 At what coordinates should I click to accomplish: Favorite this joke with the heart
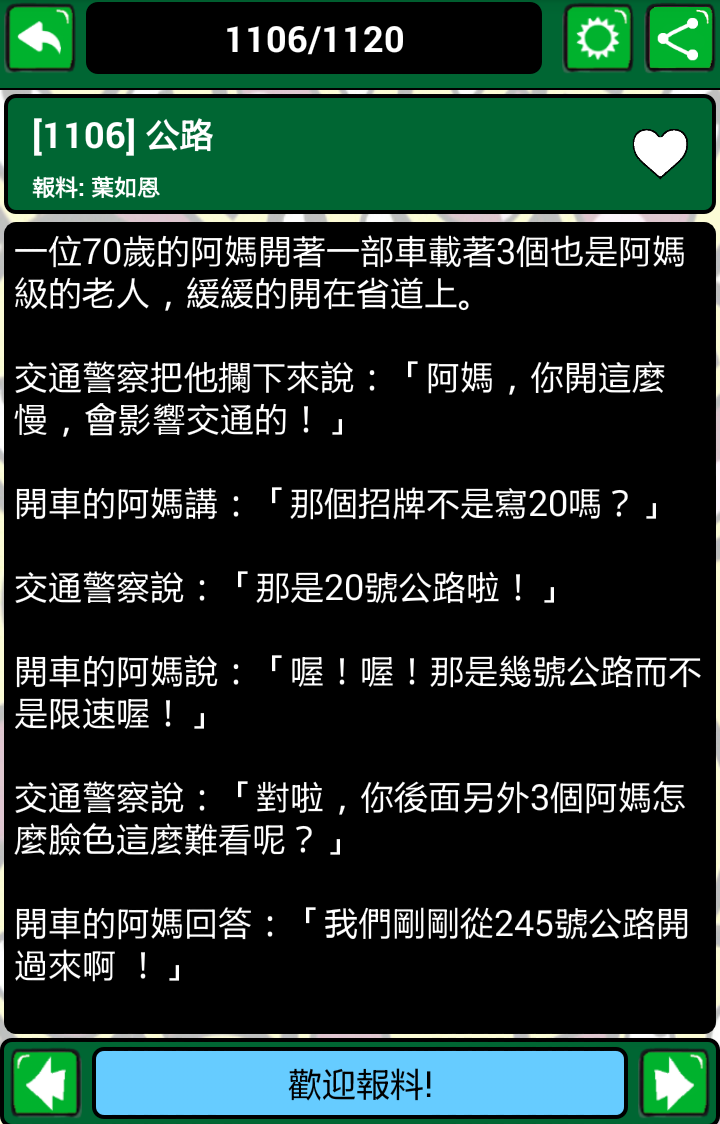tap(660, 154)
